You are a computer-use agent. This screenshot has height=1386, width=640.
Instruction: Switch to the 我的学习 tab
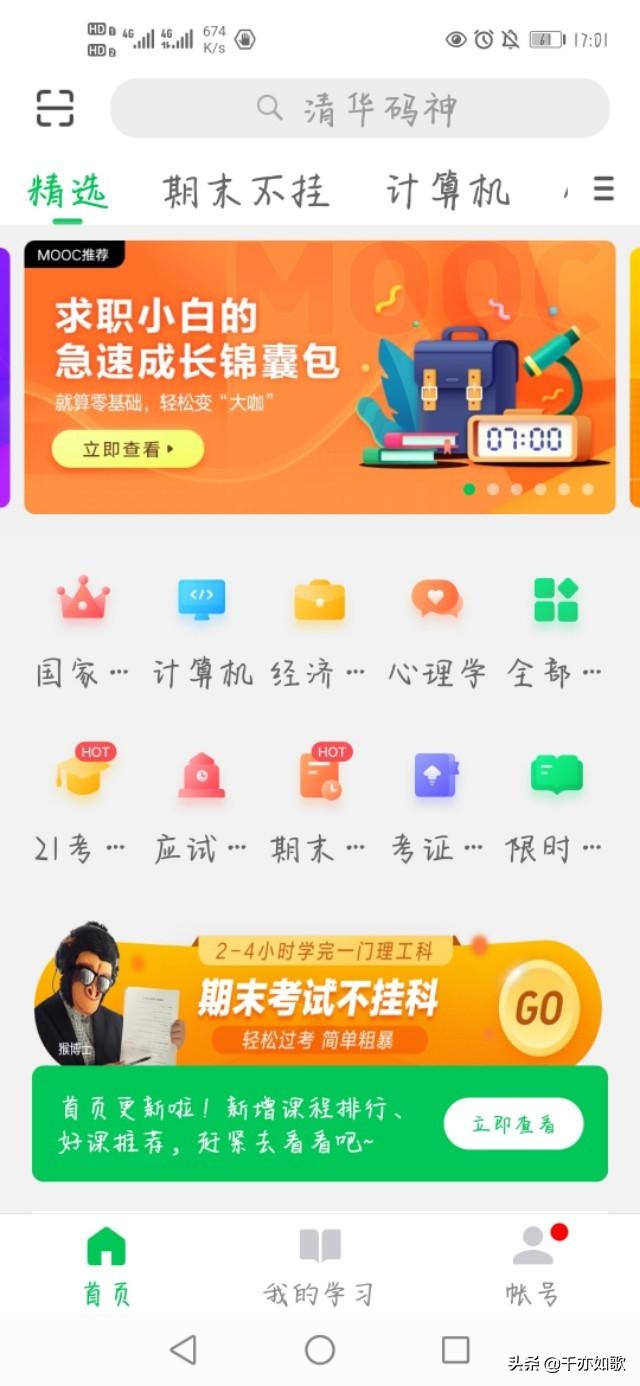pyautogui.click(x=319, y=1266)
